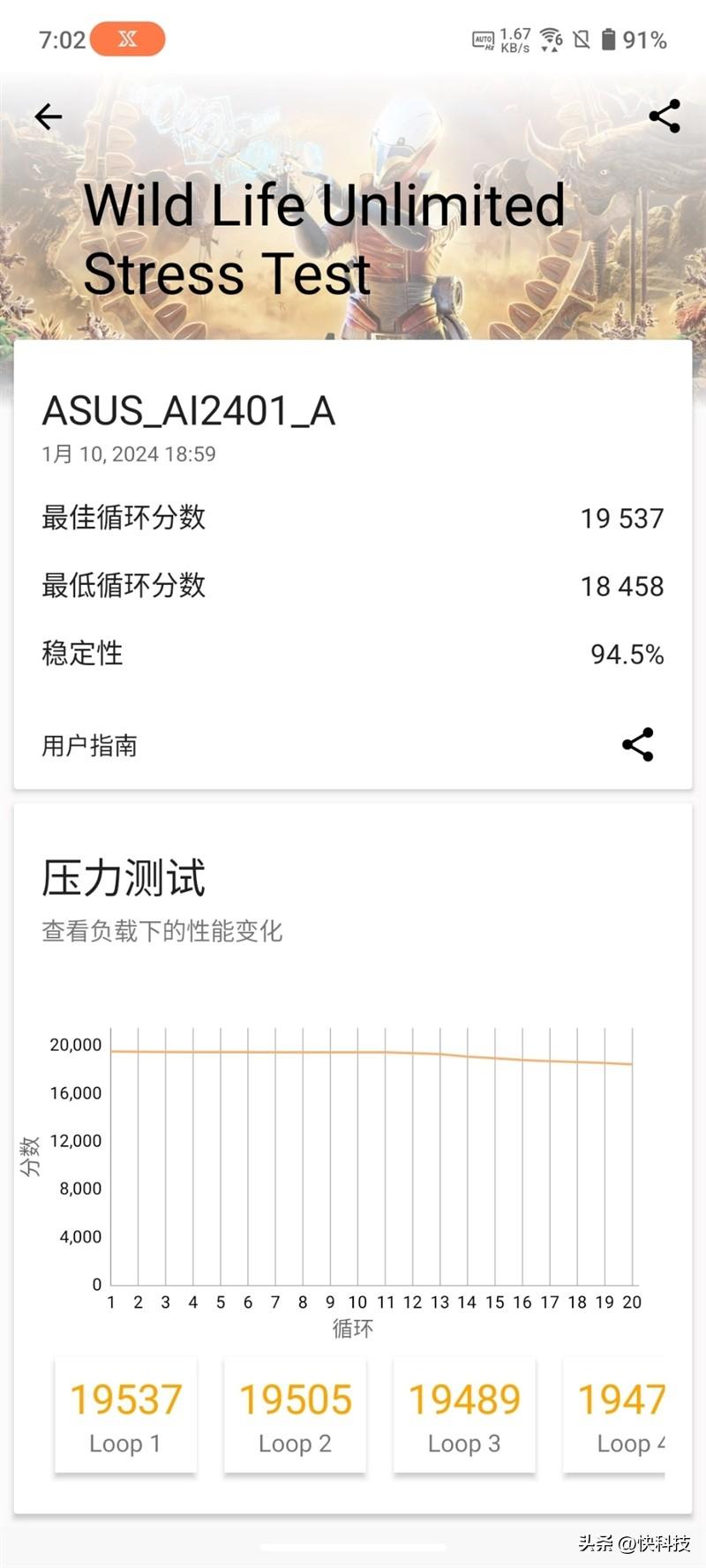
Task: Tap share icon beside 用户指南
Action: (638, 745)
